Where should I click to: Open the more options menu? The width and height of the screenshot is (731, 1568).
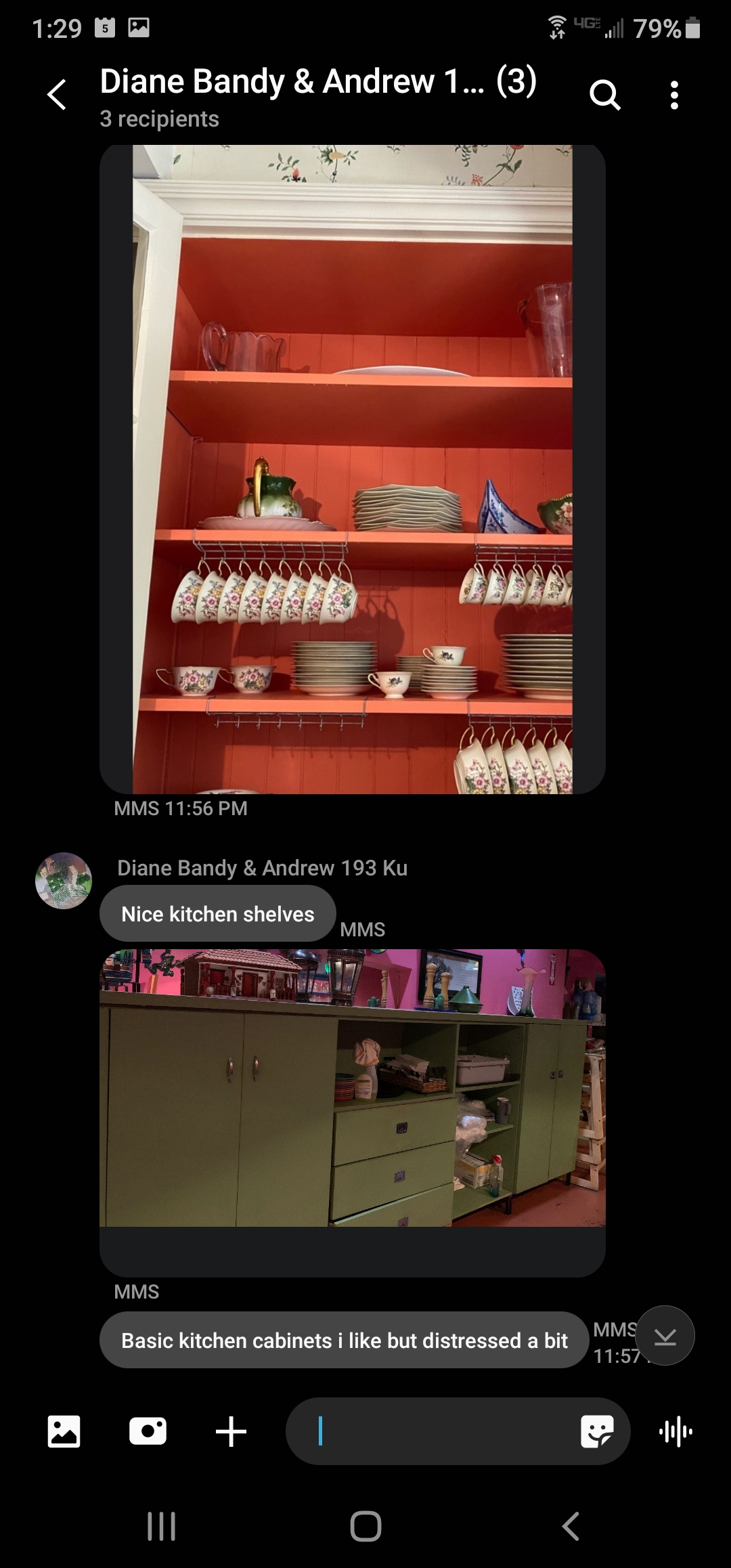pos(673,95)
